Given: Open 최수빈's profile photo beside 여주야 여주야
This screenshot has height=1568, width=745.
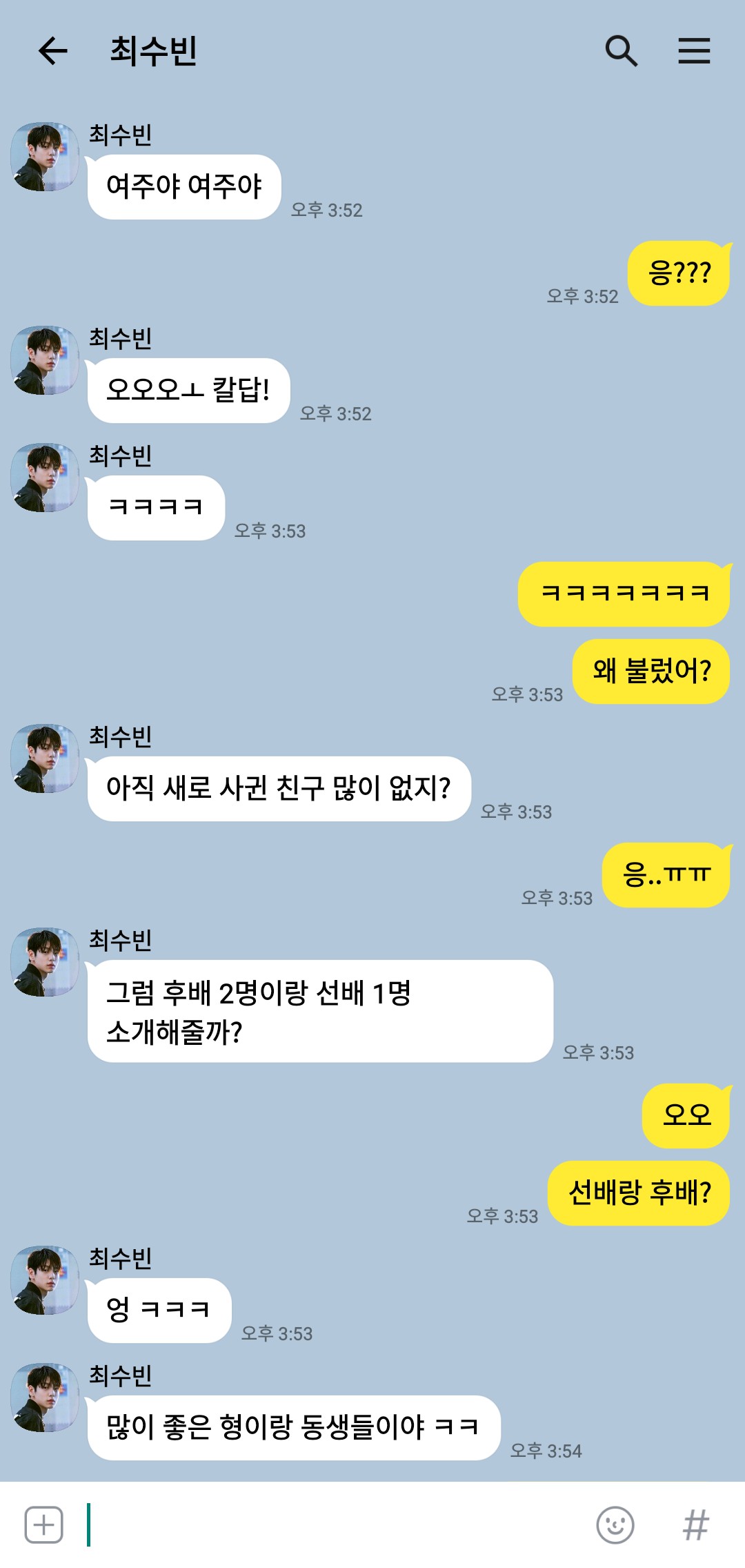Looking at the screenshot, I should click(45, 157).
